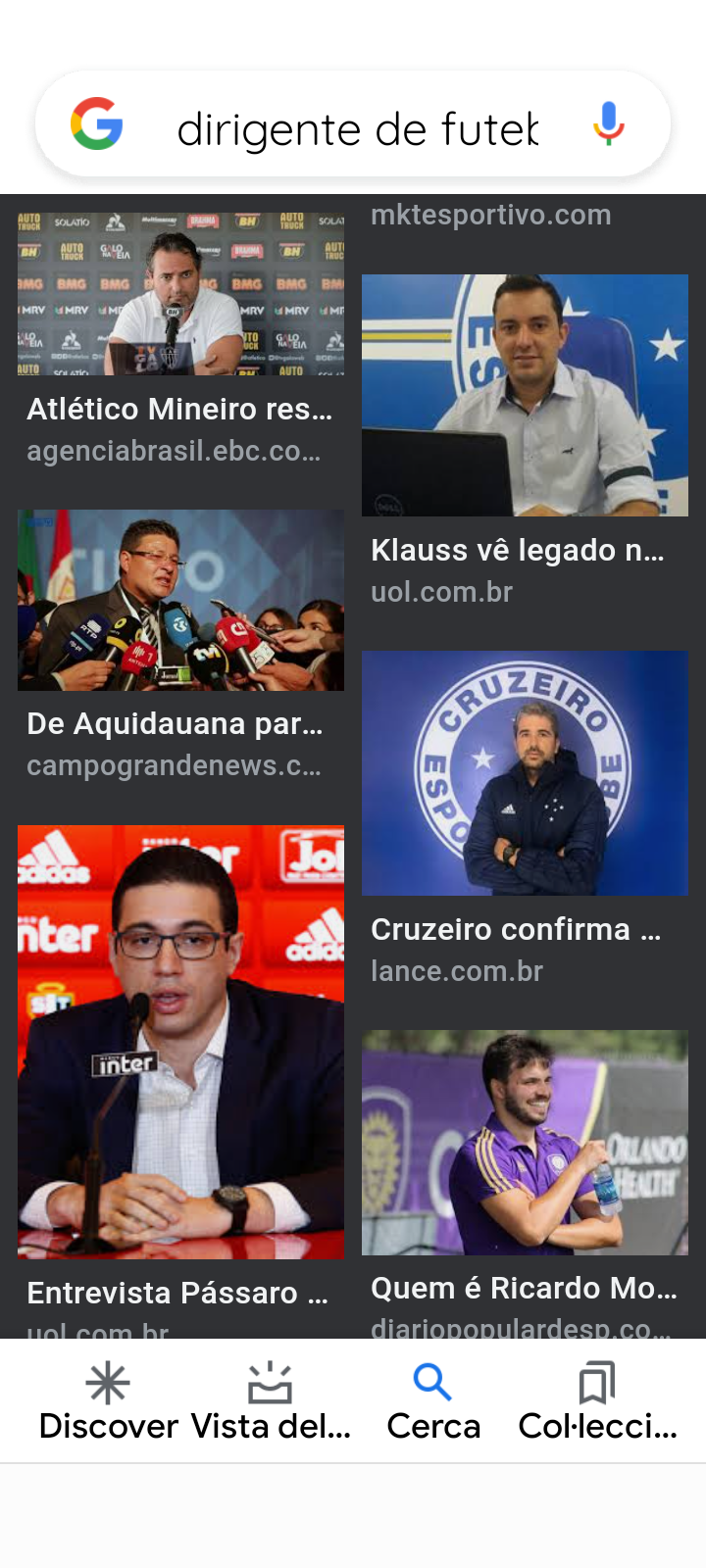Open the 'Cruzeiro confirma' image result
Viewport: 706px width, 1568px height.
(525, 772)
